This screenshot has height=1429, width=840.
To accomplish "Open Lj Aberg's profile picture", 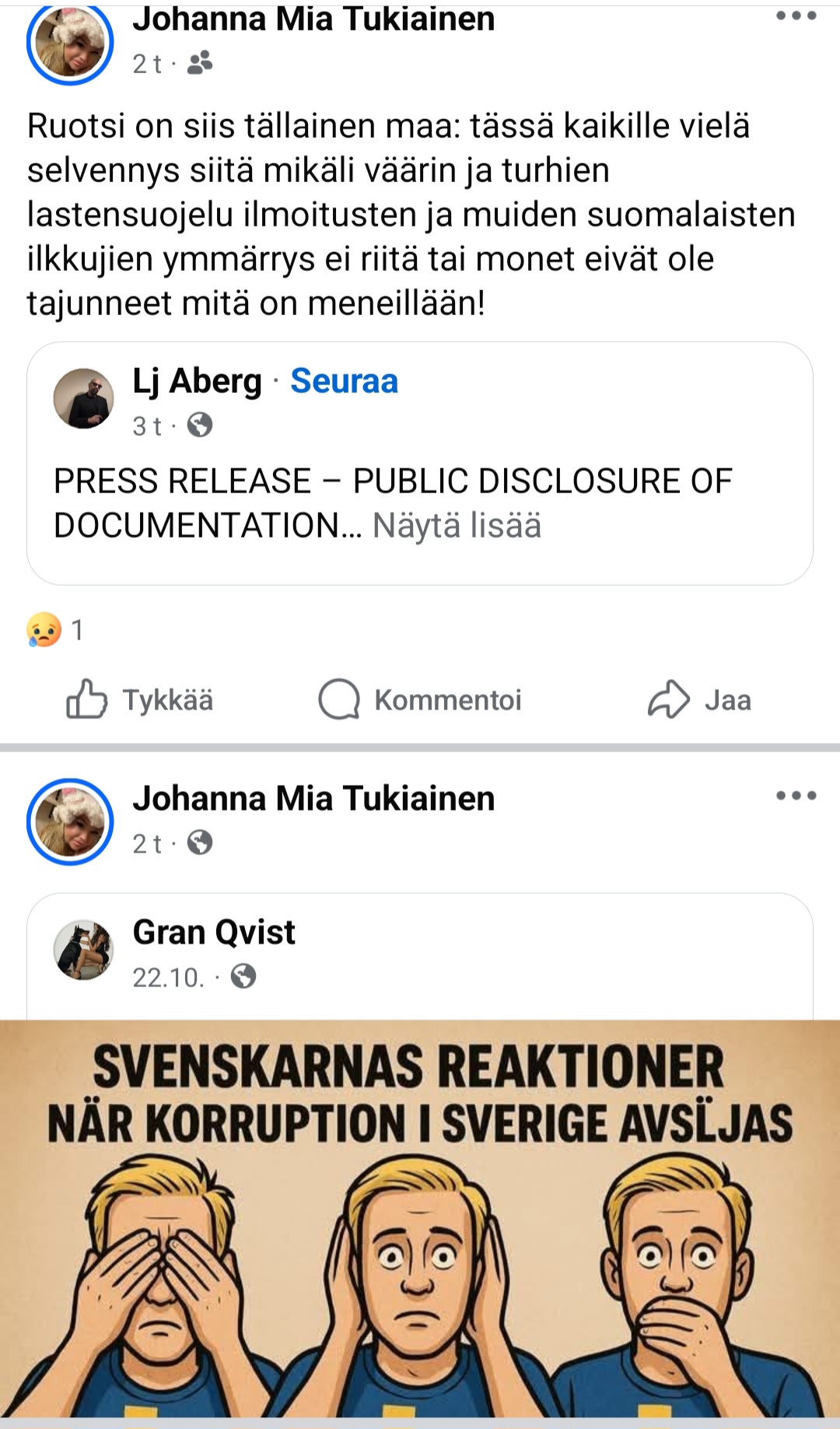I will click(x=83, y=398).
